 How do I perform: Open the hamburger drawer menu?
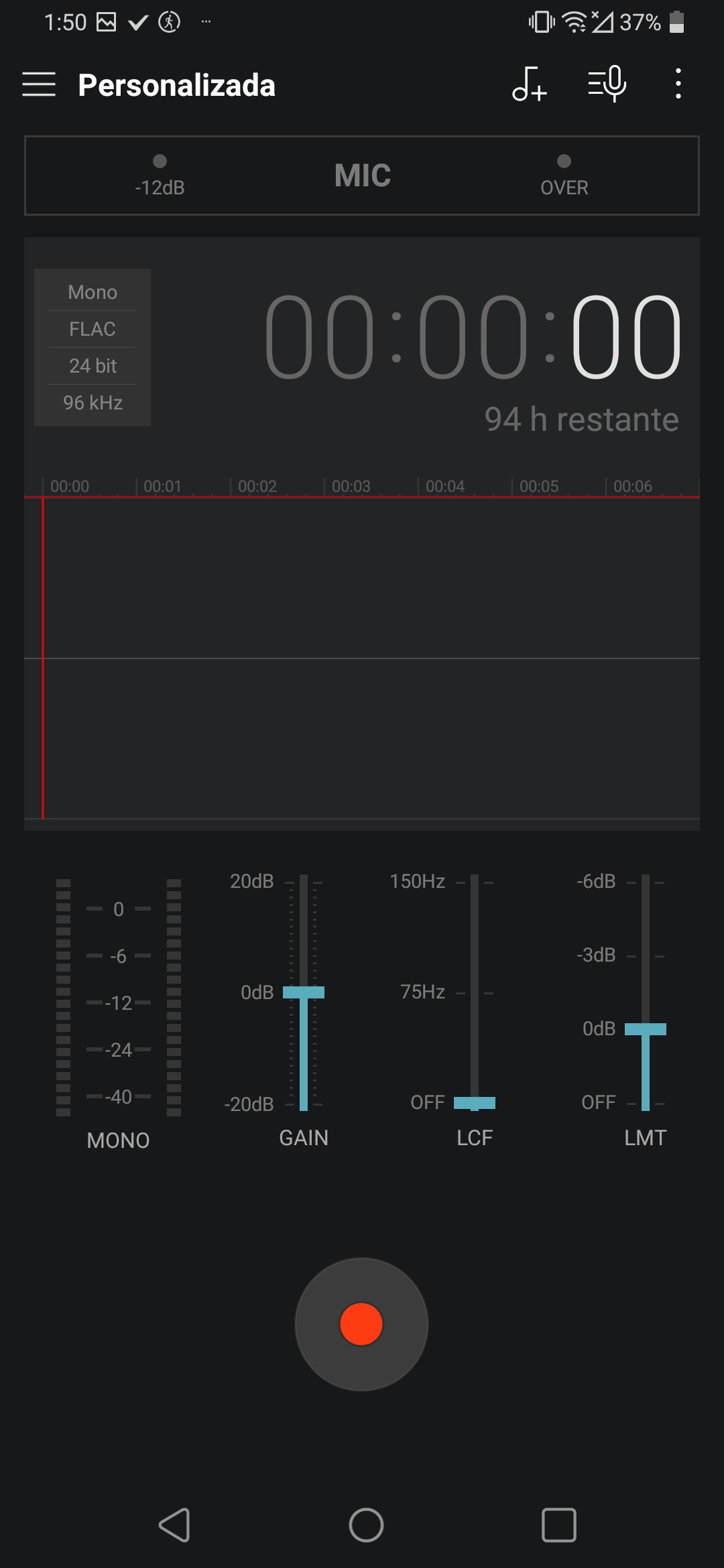[39, 84]
